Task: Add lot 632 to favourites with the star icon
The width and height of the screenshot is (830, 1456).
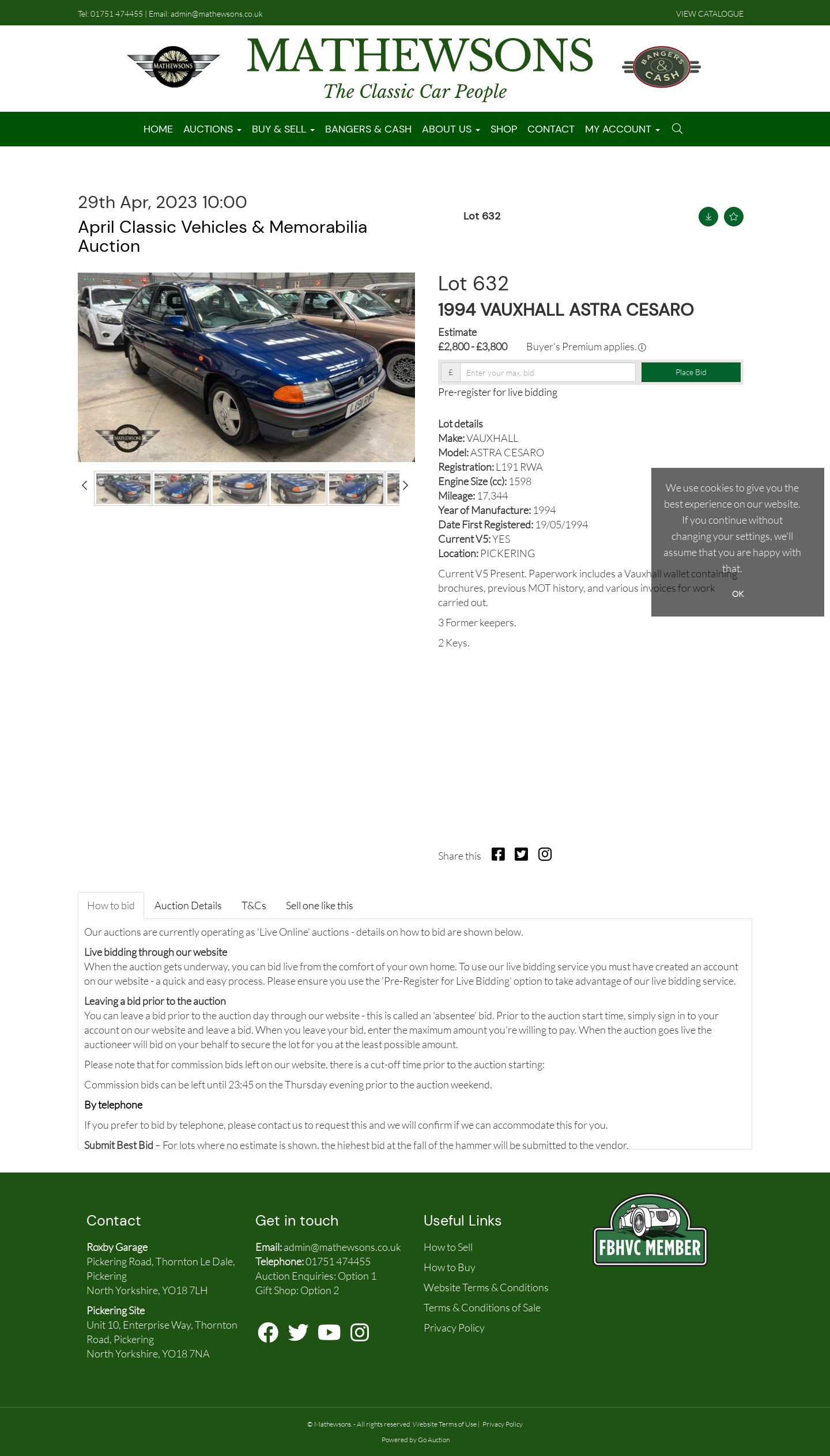Action: point(734,217)
